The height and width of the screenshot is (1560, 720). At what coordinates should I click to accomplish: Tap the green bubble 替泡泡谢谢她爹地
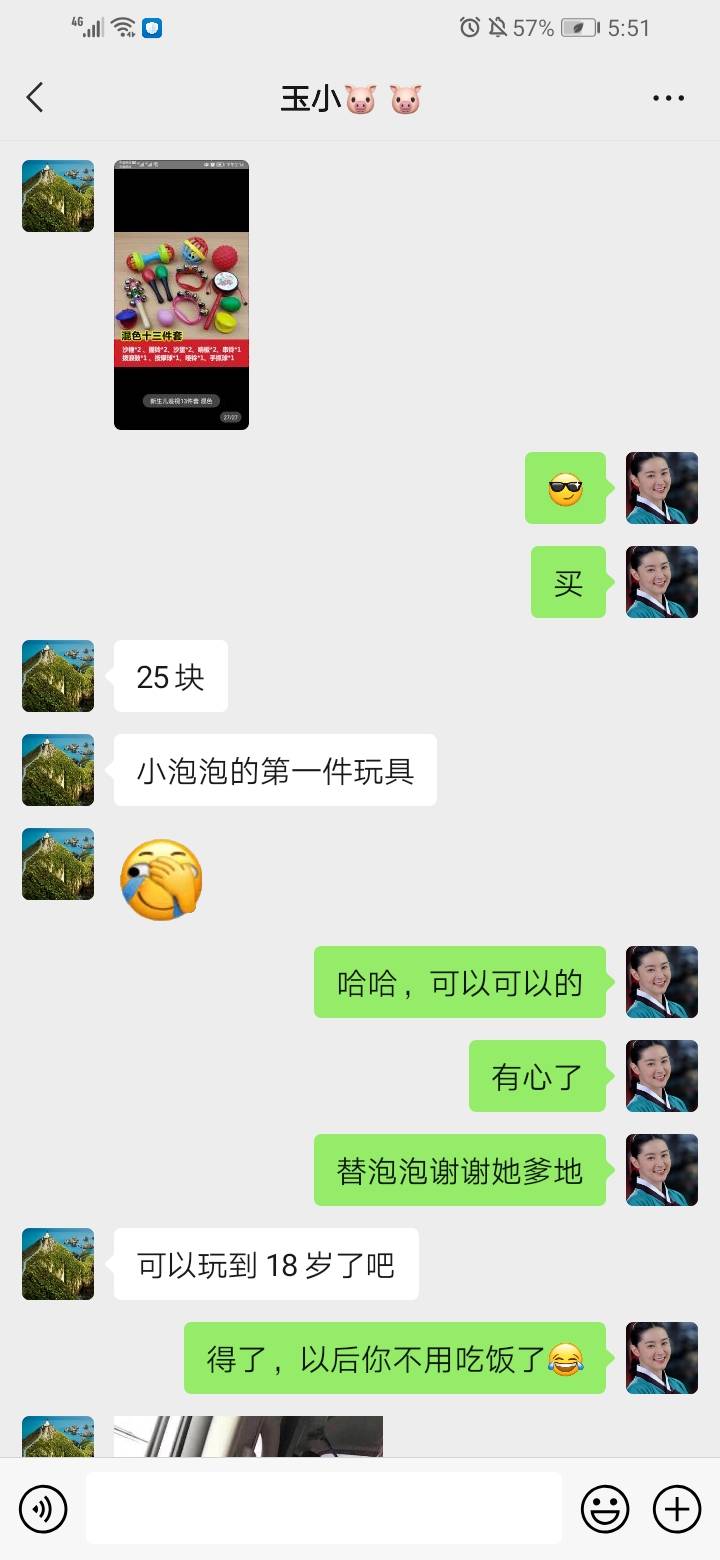pyautogui.click(x=460, y=1170)
